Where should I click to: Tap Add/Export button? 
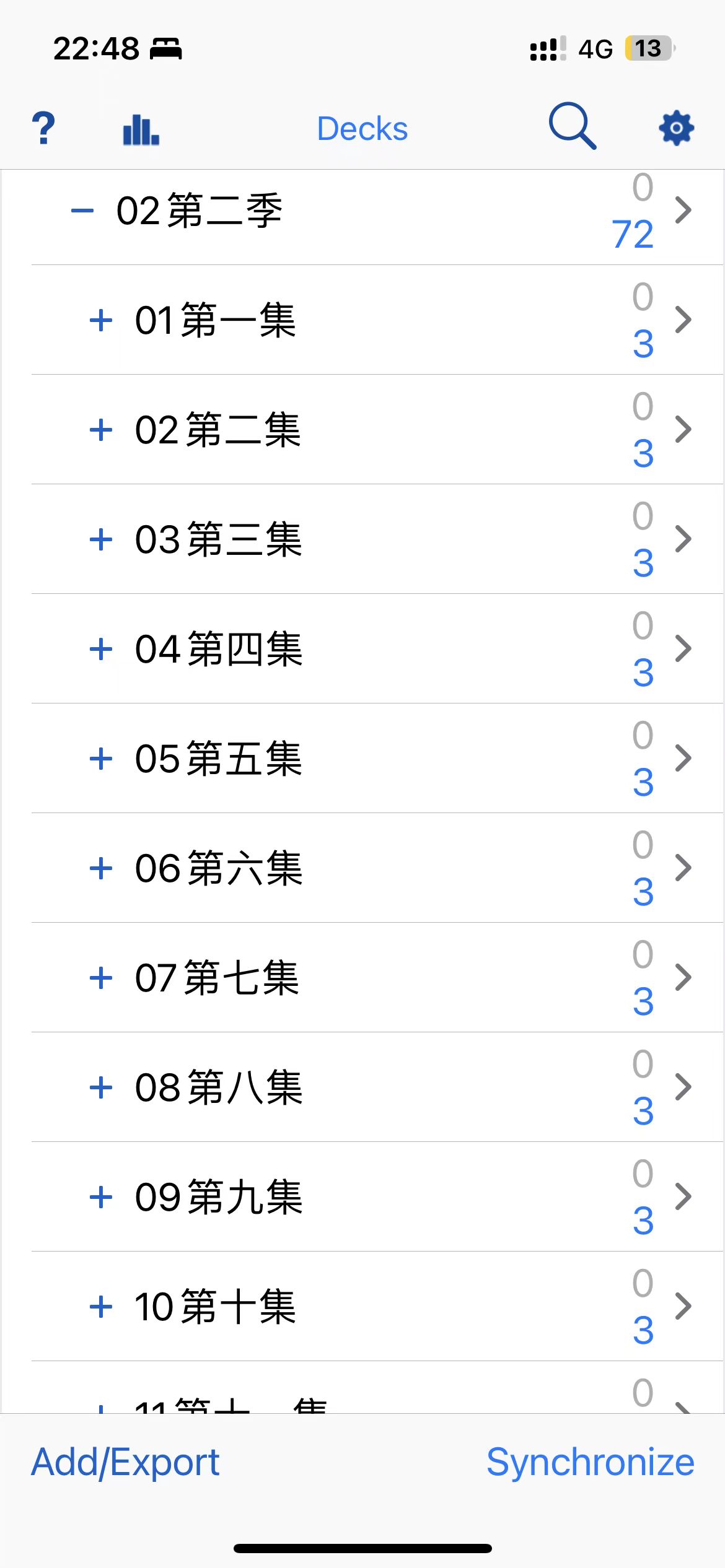click(125, 1463)
